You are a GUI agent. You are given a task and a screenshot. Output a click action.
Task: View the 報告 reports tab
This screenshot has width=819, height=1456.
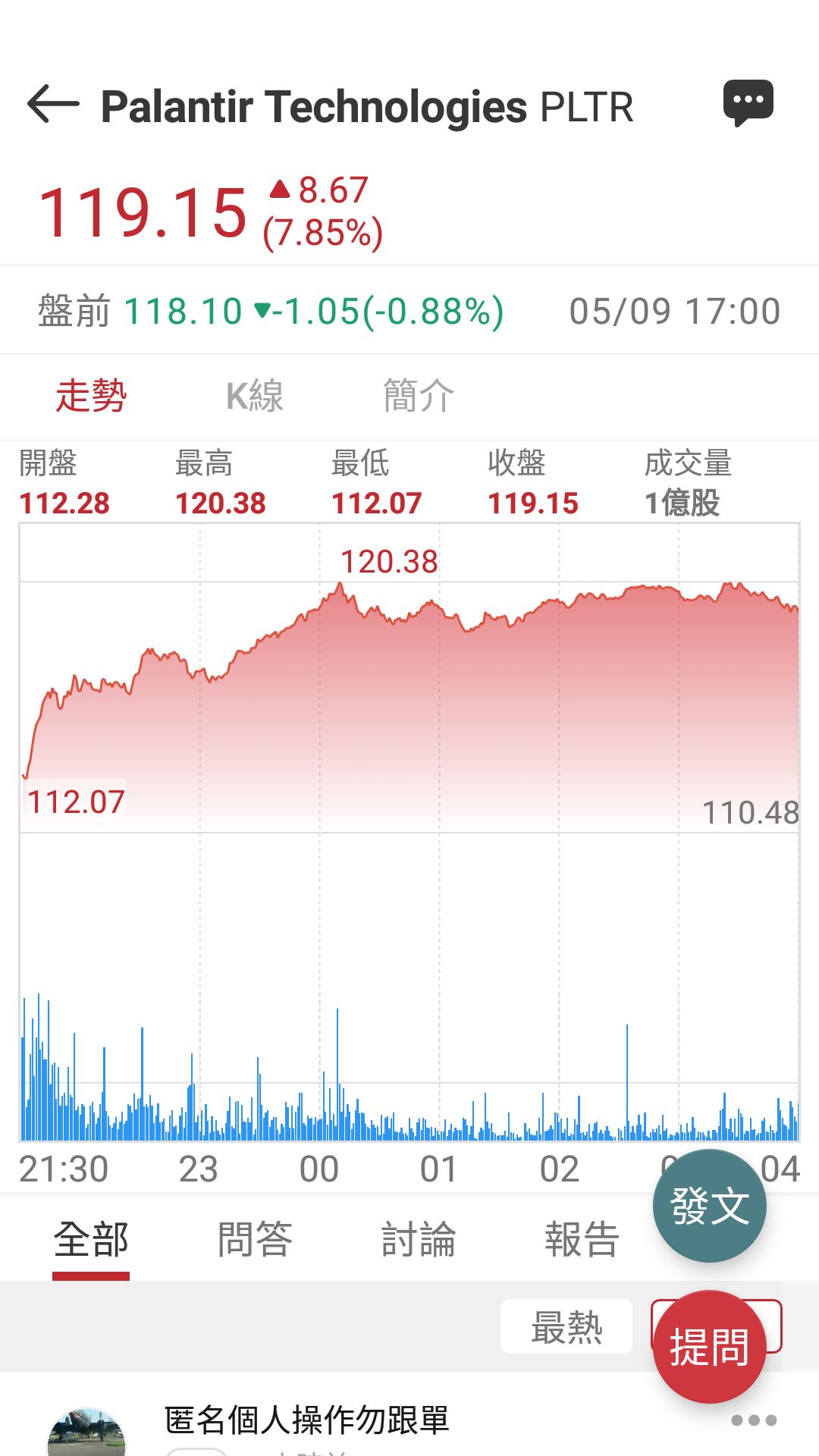[582, 1240]
